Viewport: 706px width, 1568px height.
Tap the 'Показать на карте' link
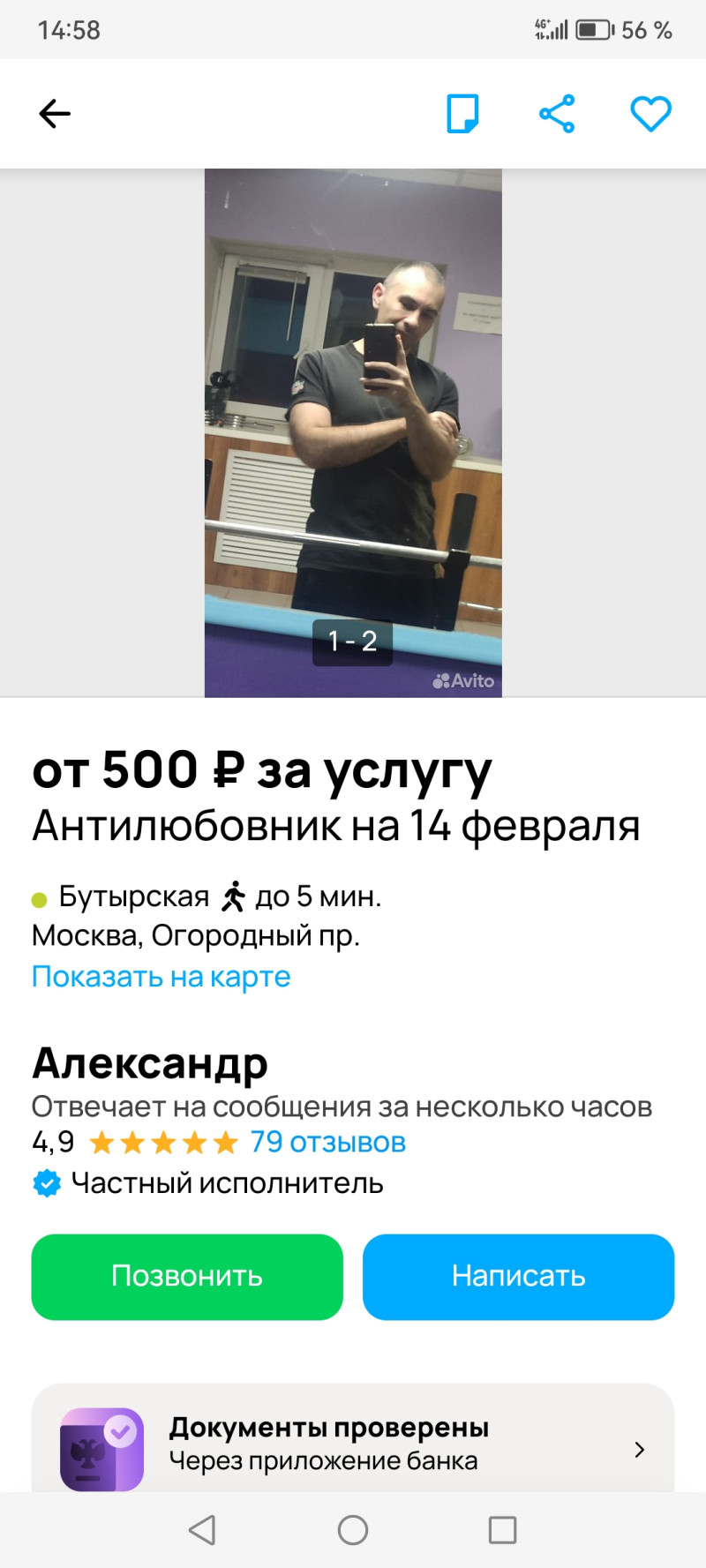pos(161,977)
